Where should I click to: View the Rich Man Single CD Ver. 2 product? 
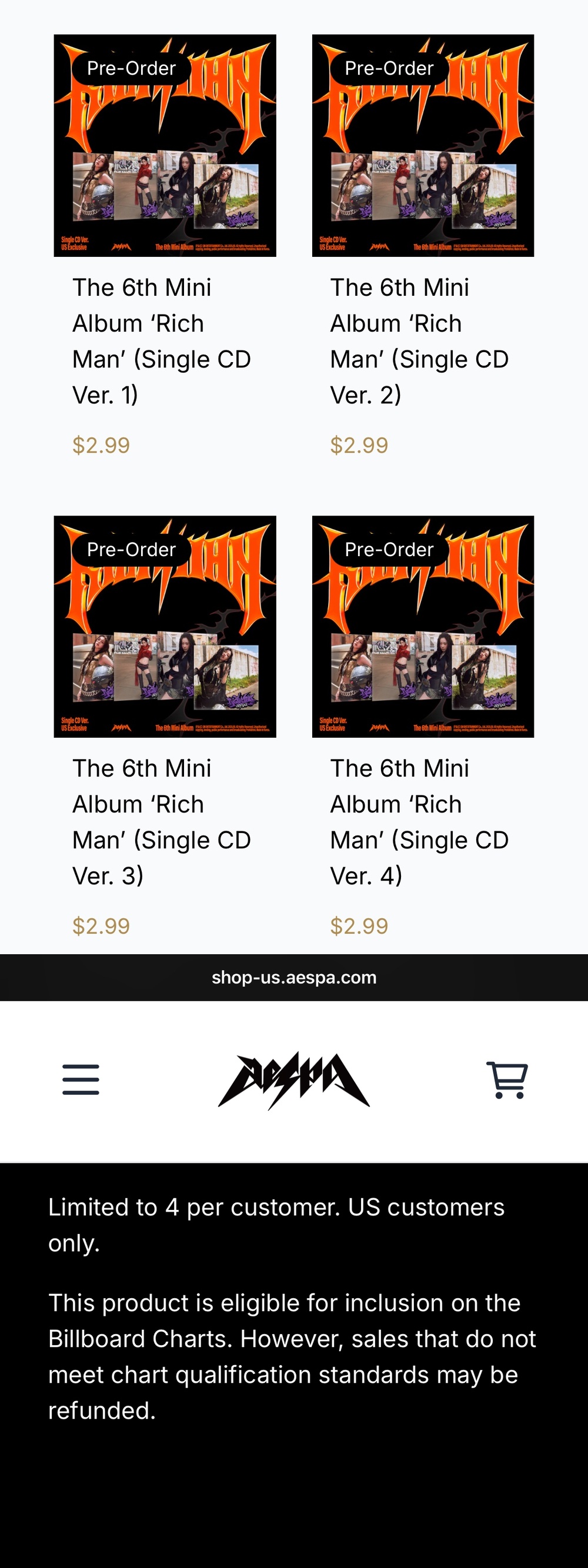coord(422,146)
